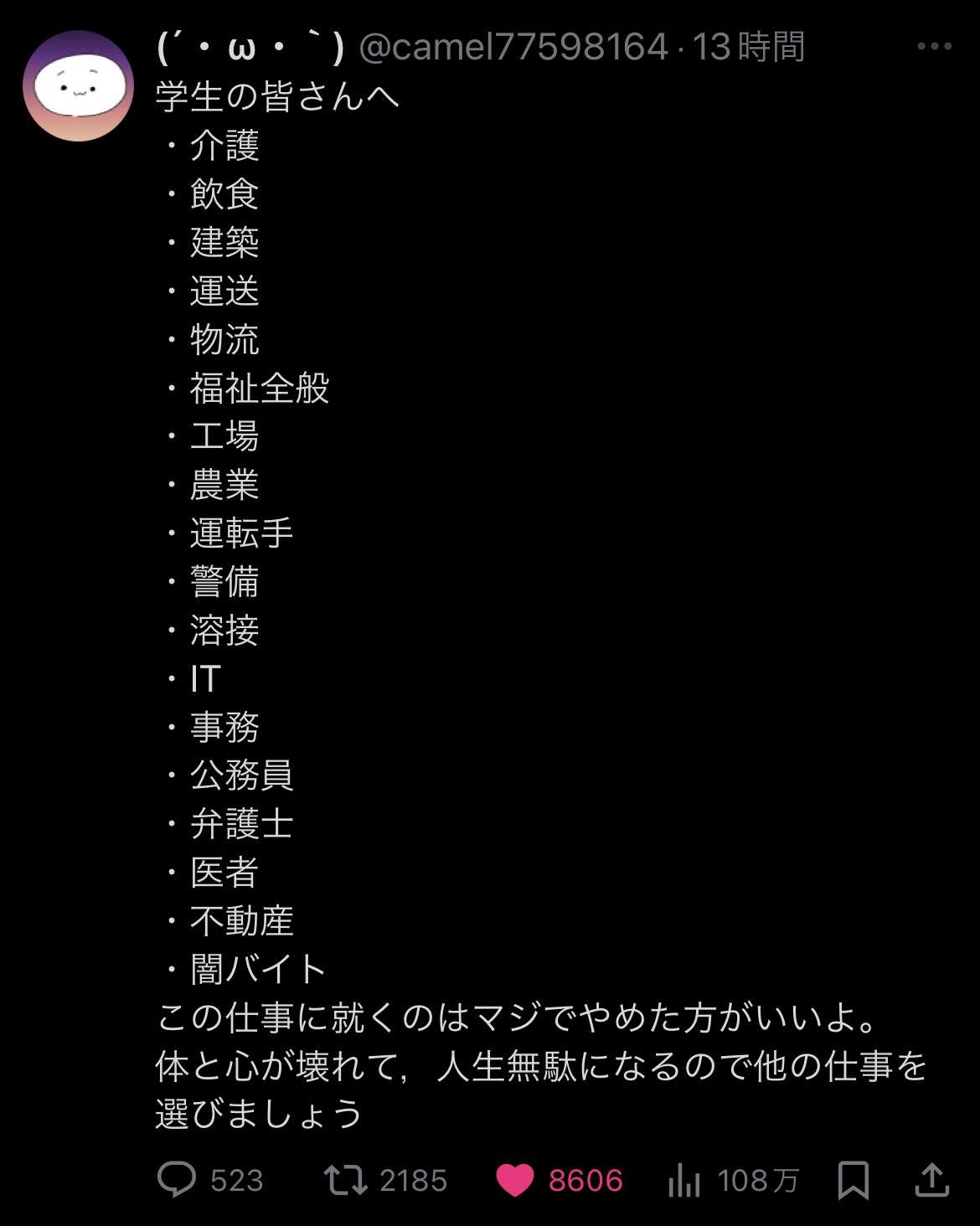Unlike the post via heart icon
The height and width of the screenshot is (1226, 980).
[514, 1180]
